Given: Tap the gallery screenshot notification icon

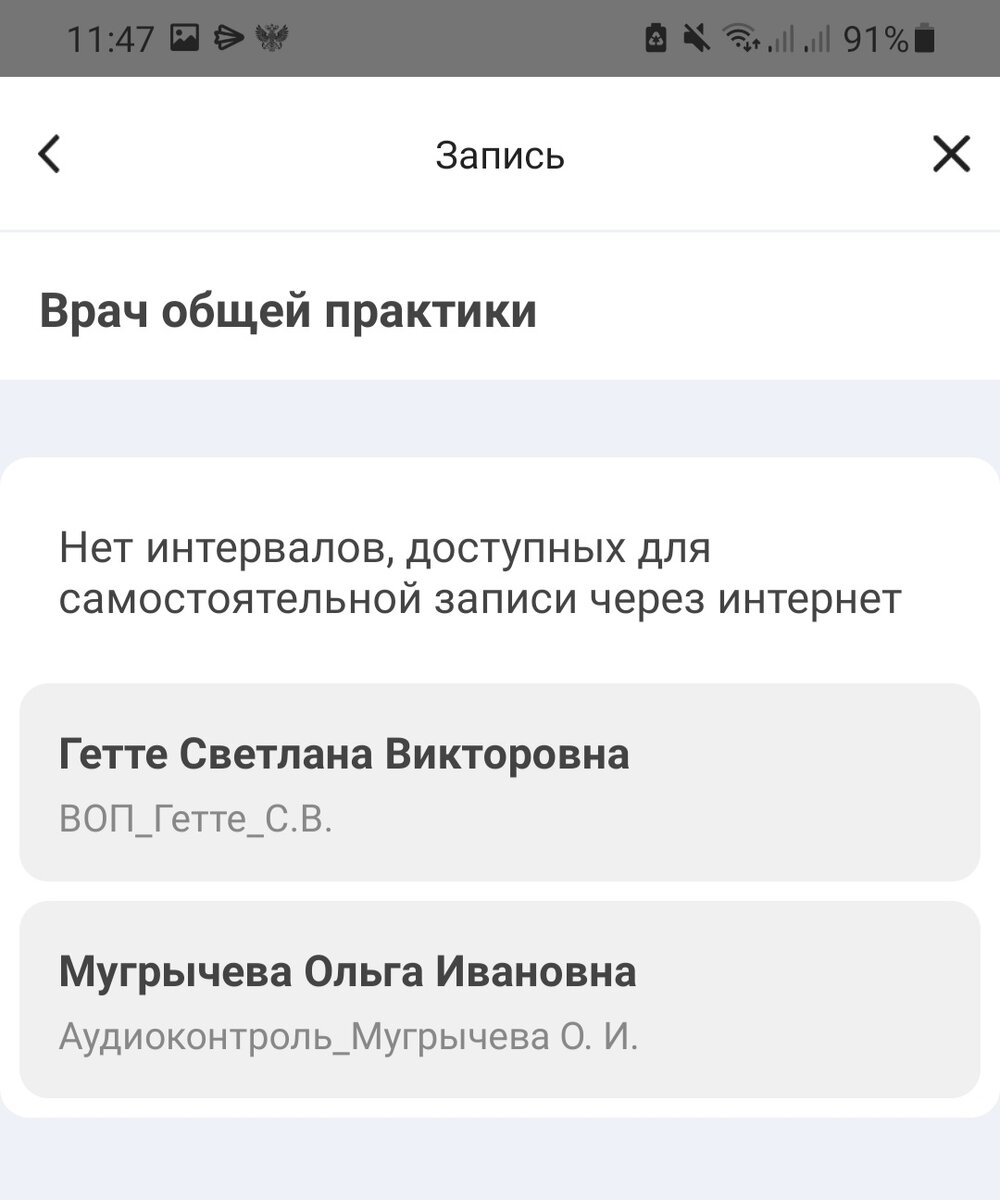Looking at the screenshot, I should tap(183, 38).
